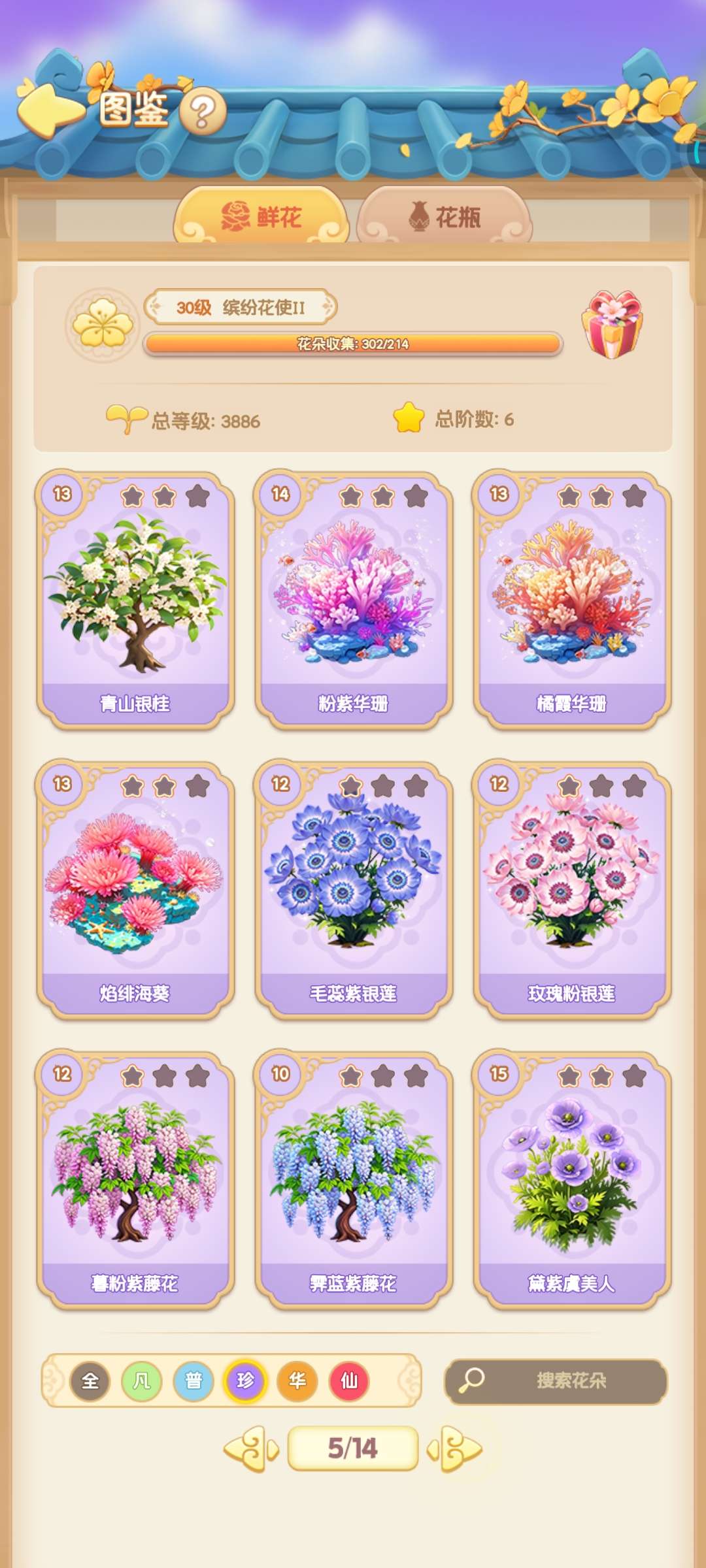706x1568 pixels.
Task: Filter flowers by 凡 rarity
Action: point(142,1380)
